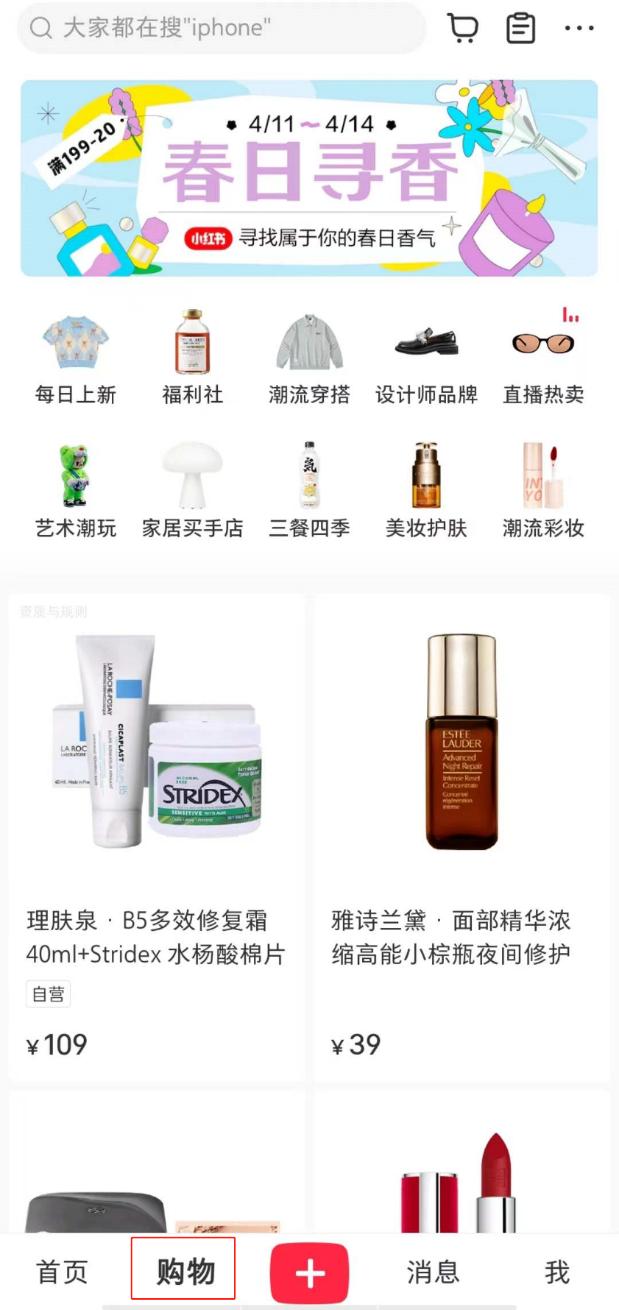Select the 三餐四季 category
This screenshot has height=1310, width=619.
(x=309, y=491)
